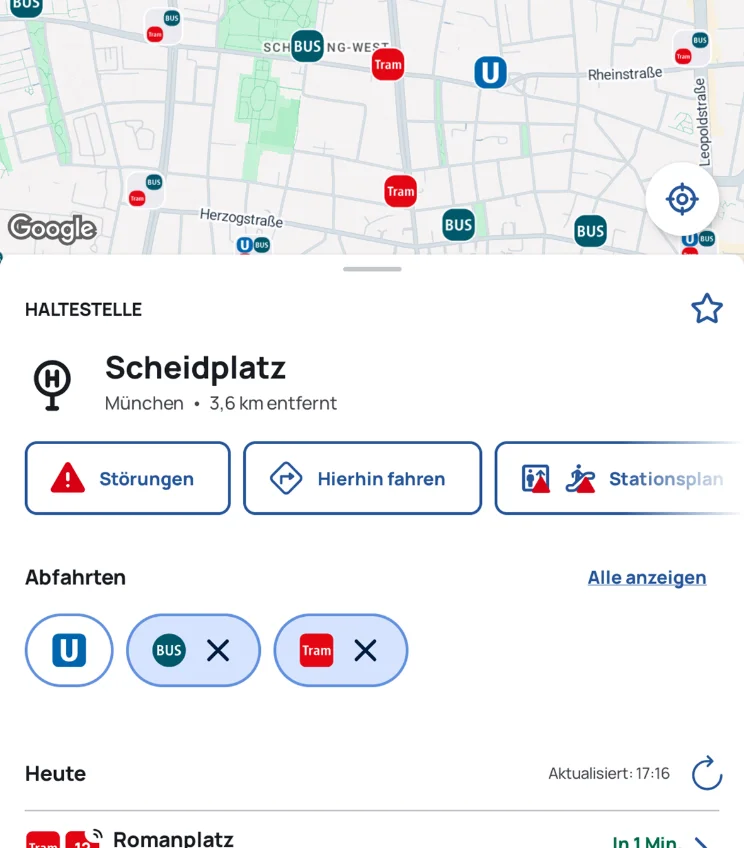Image resolution: width=744 pixels, height=848 pixels.
Task: Select the U-Bahn filter chip
Action: 69,650
